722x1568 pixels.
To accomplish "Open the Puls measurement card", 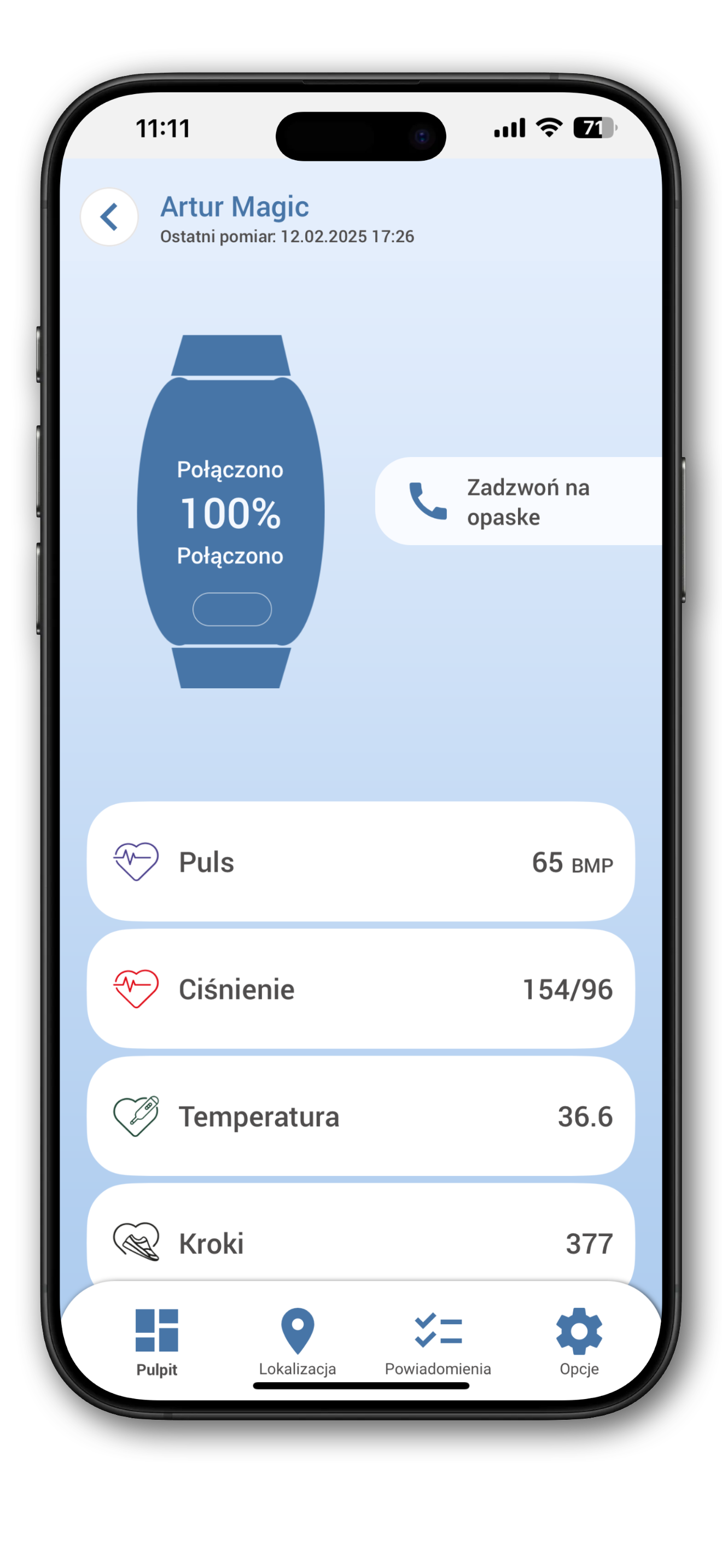I will coord(361,861).
